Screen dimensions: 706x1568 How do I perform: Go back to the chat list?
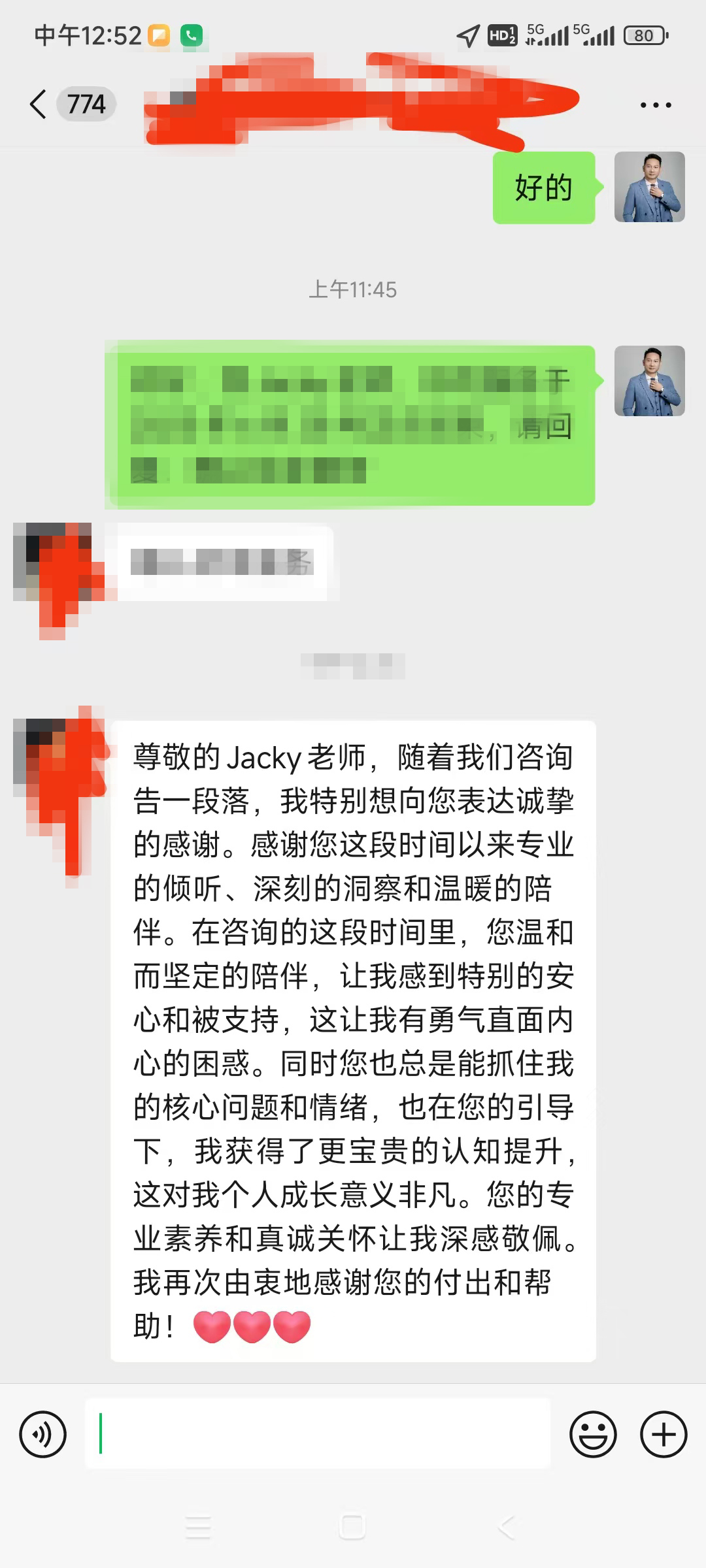(x=39, y=105)
